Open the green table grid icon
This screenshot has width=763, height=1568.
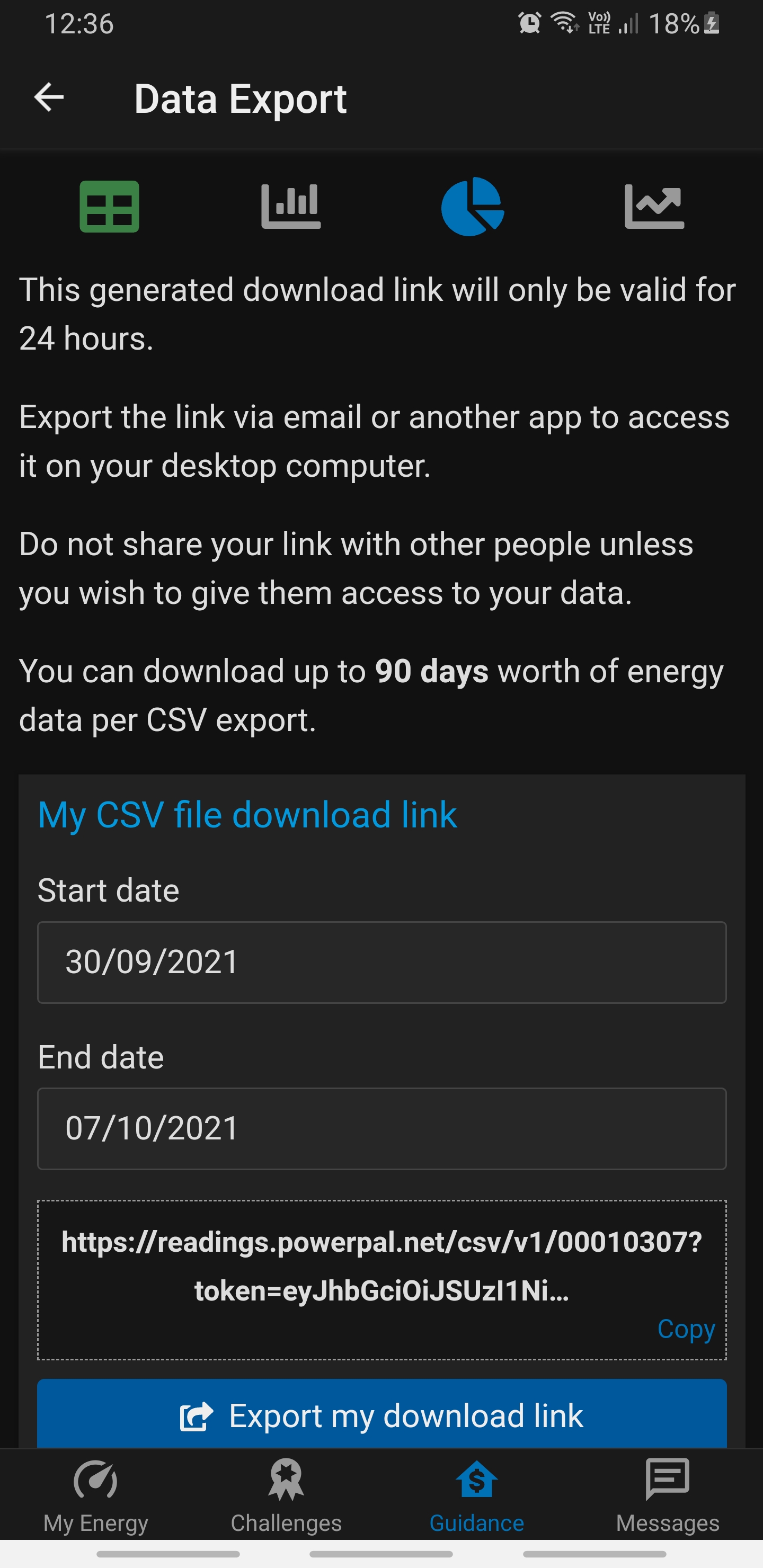tap(110, 207)
